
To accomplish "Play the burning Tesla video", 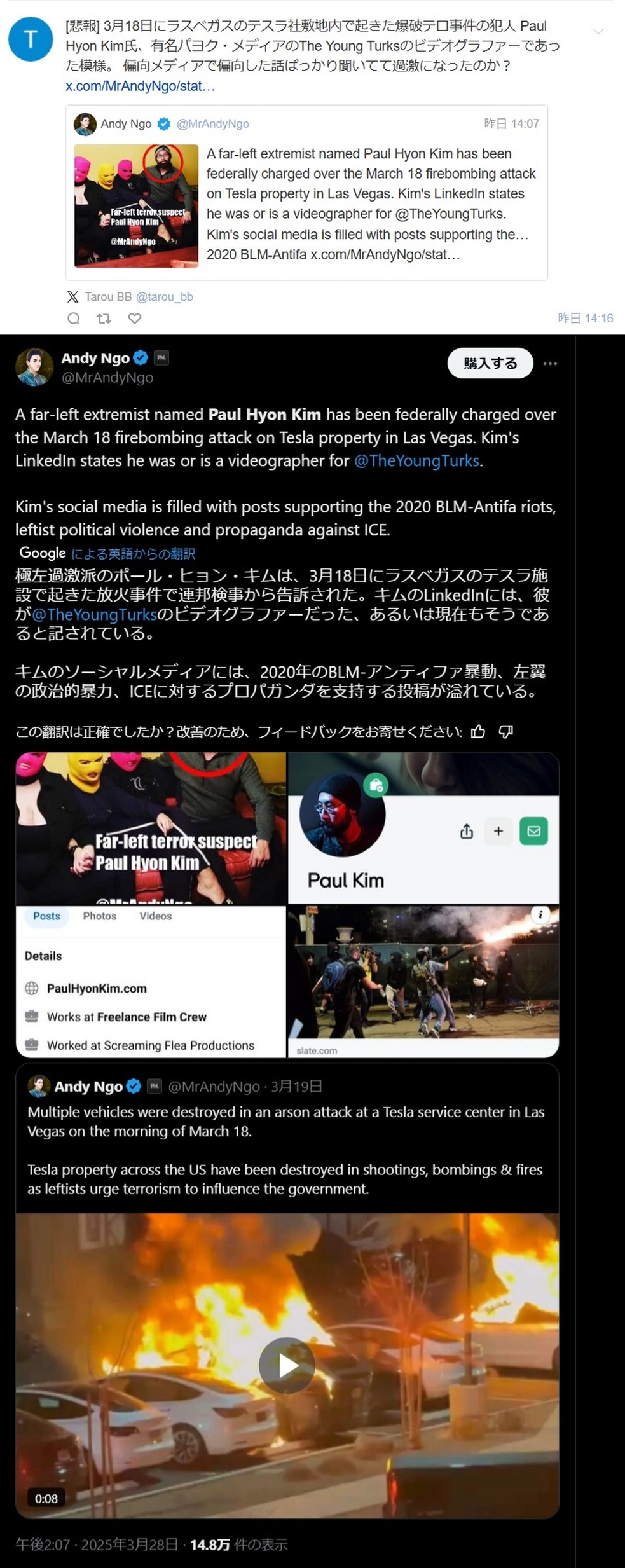I will click(287, 1365).
